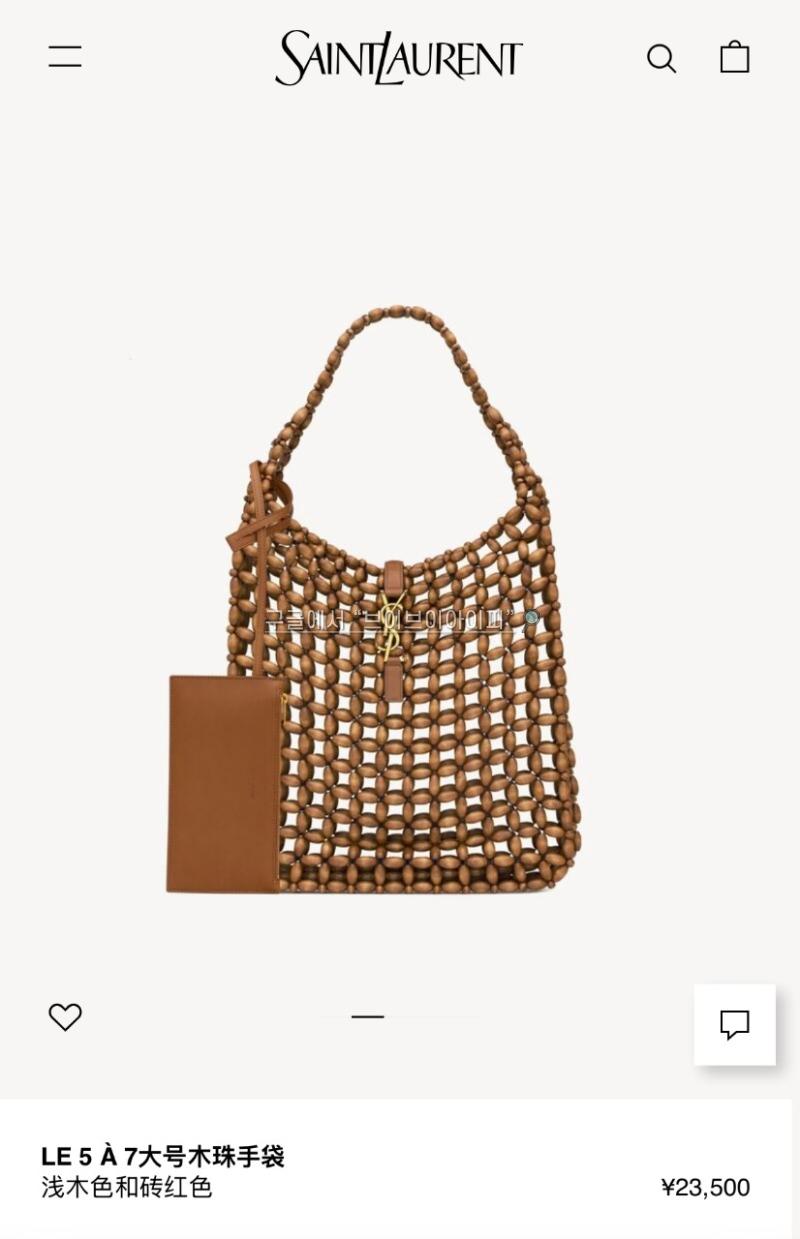The width and height of the screenshot is (800, 1239).
Task: Open the search icon
Action: coord(661,58)
